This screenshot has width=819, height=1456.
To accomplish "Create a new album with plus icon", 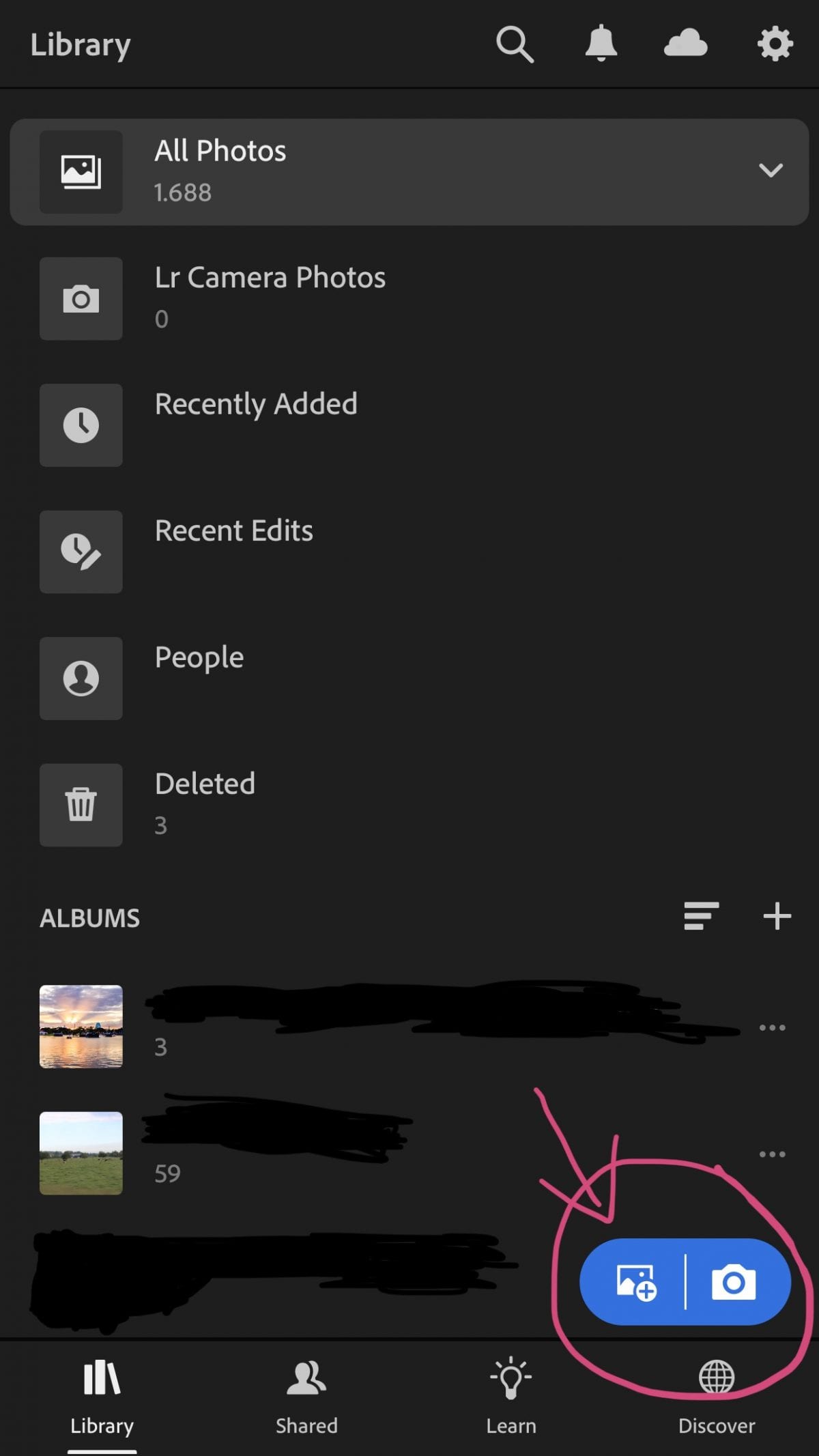I will [x=777, y=916].
